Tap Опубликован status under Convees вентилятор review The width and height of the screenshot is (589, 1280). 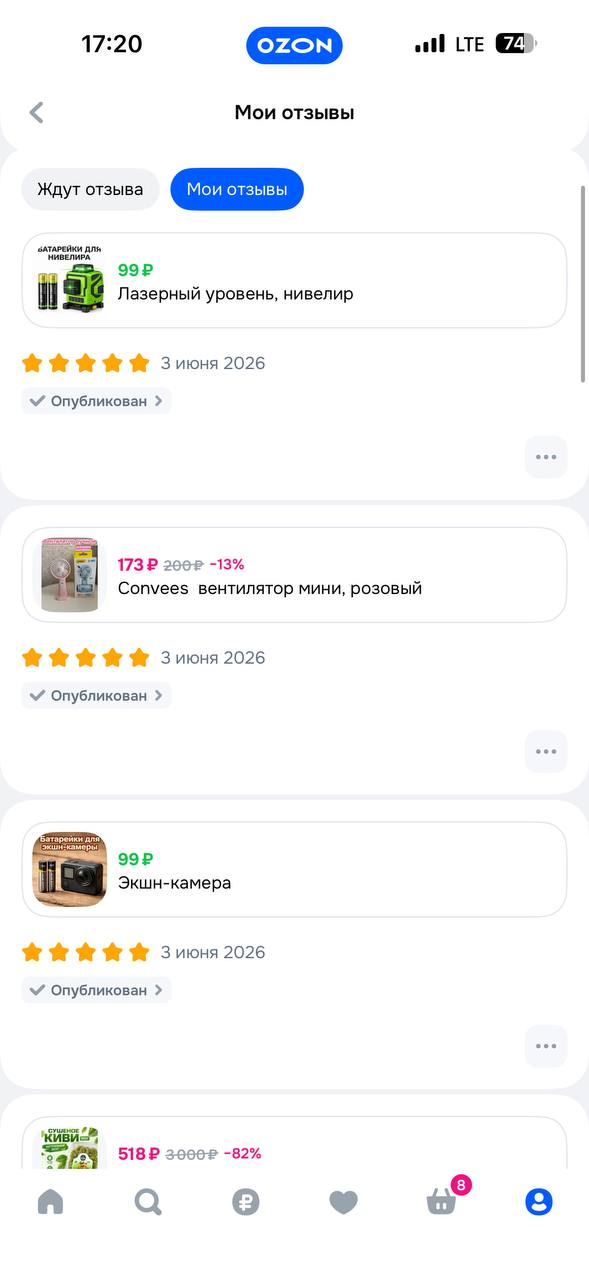tap(96, 695)
